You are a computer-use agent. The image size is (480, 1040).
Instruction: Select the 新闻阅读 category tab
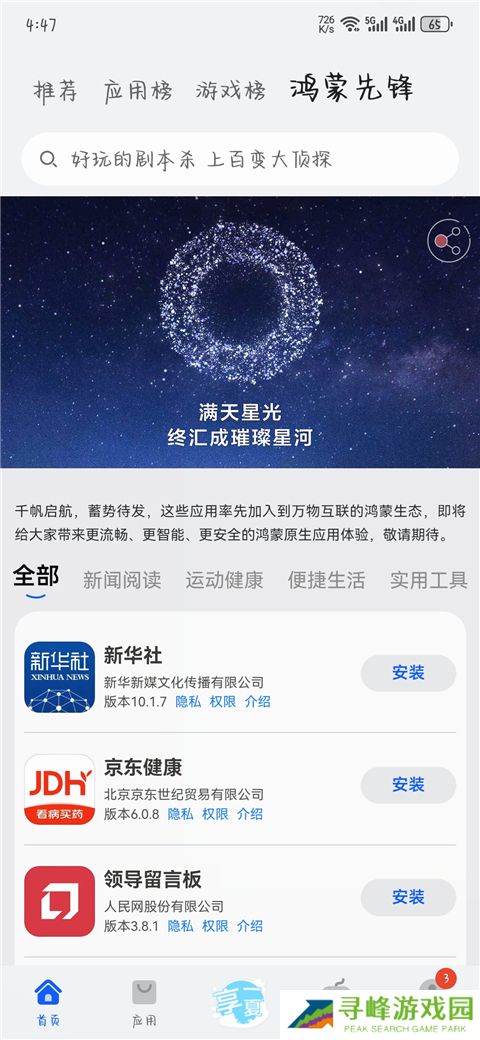point(122,580)
